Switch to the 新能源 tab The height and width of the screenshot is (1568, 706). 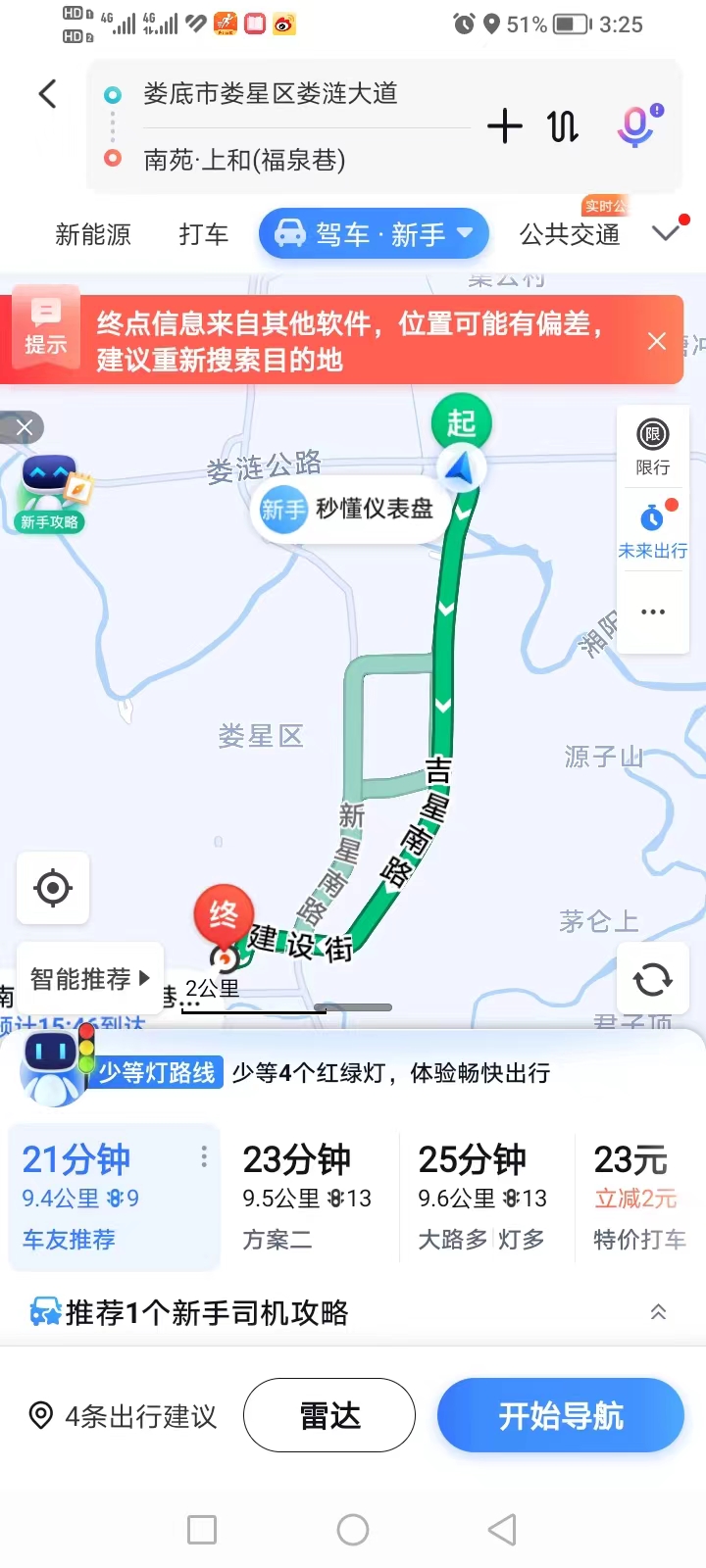(93, 235)
